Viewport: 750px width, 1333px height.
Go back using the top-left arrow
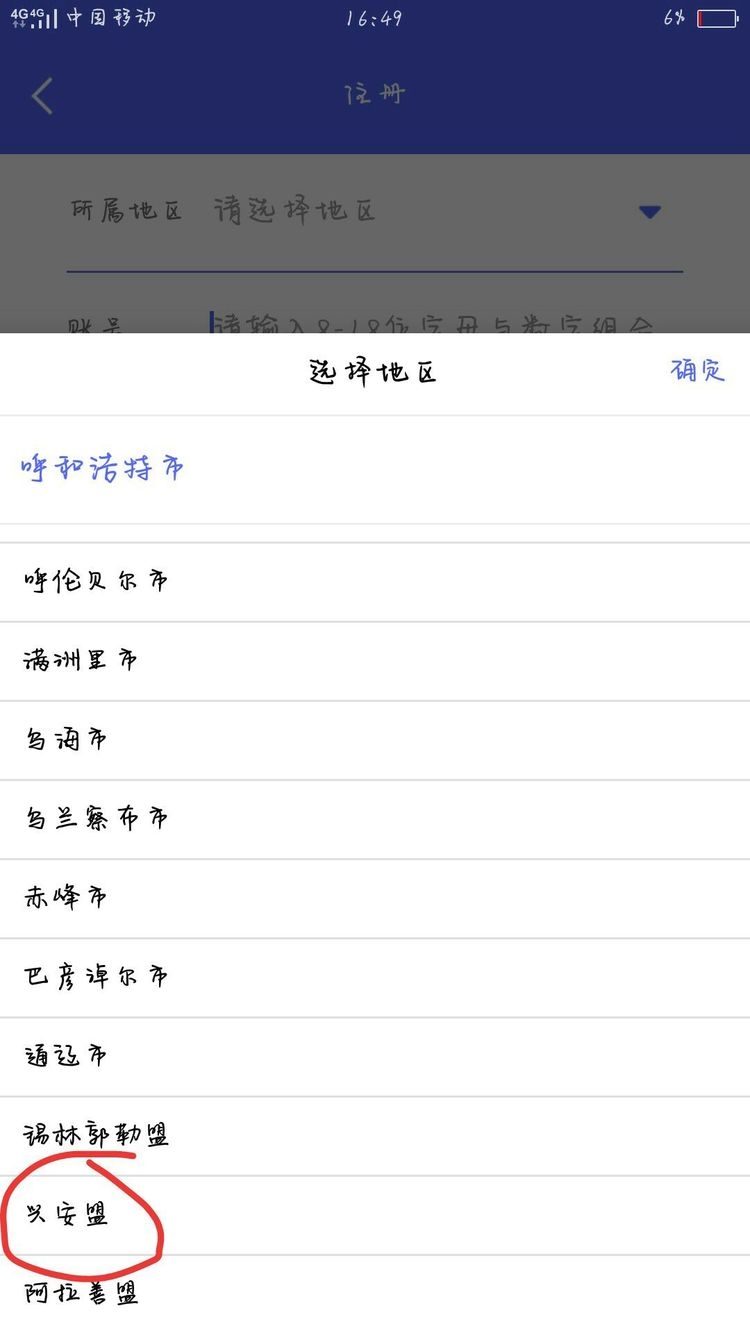(x=42, y=96)
